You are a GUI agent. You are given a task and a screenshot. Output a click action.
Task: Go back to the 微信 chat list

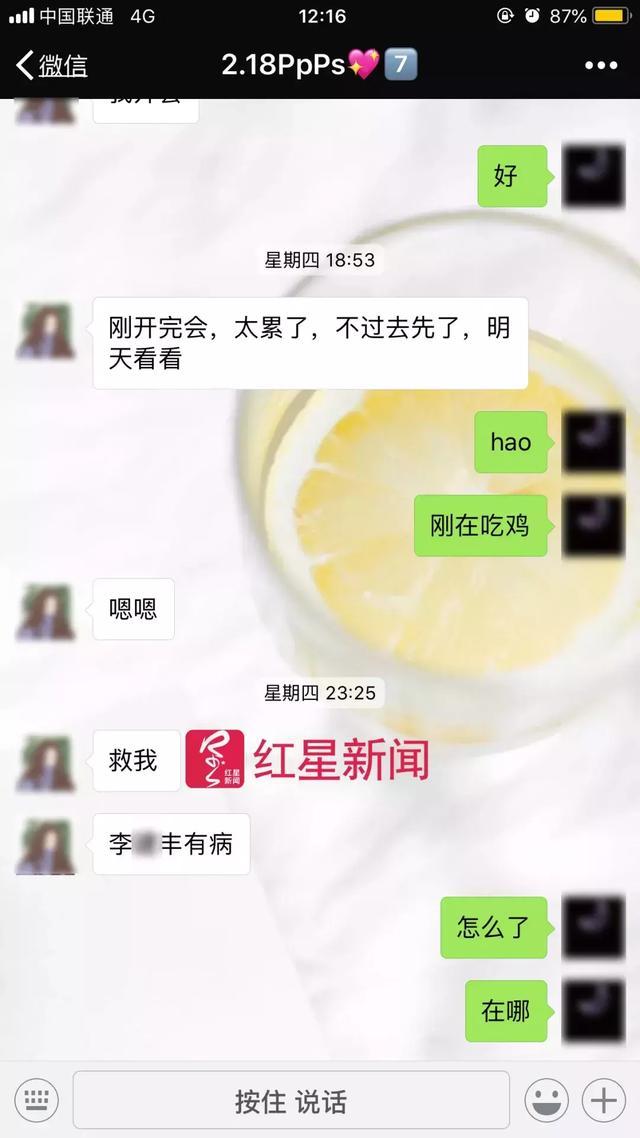(52, 66)
